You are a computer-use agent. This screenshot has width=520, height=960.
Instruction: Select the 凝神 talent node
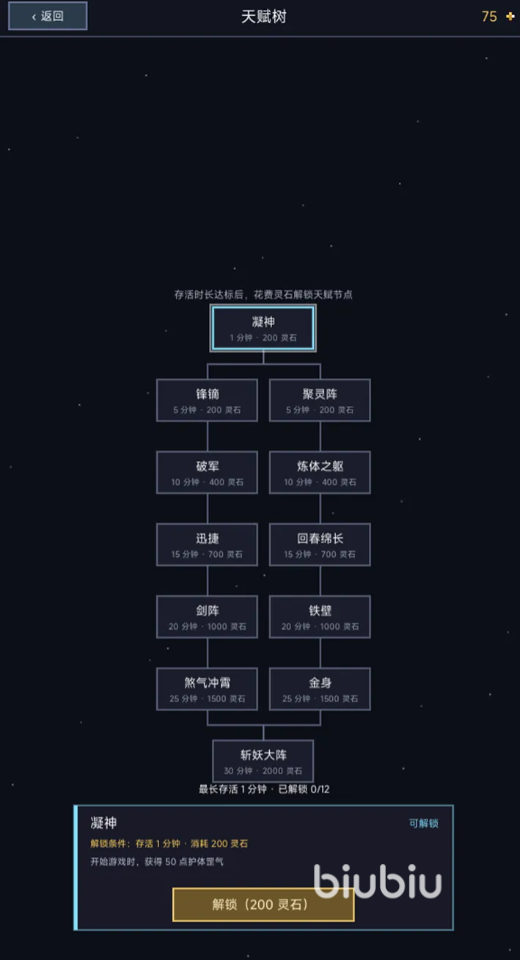coord(263,329)
